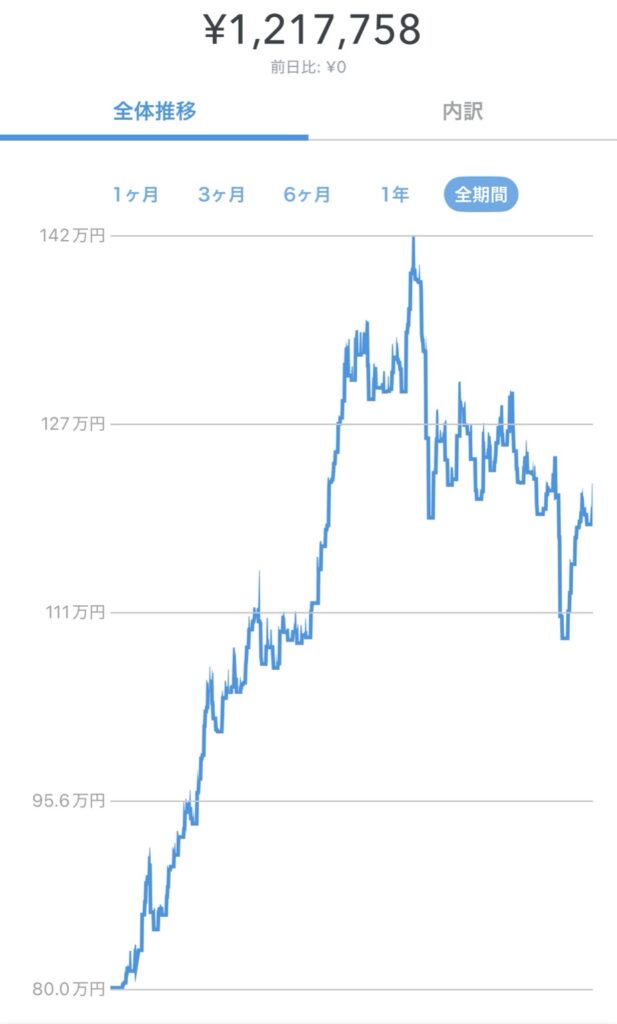
Task: Choose the 6ヶ月 time range
Action: tap(307, 195)
